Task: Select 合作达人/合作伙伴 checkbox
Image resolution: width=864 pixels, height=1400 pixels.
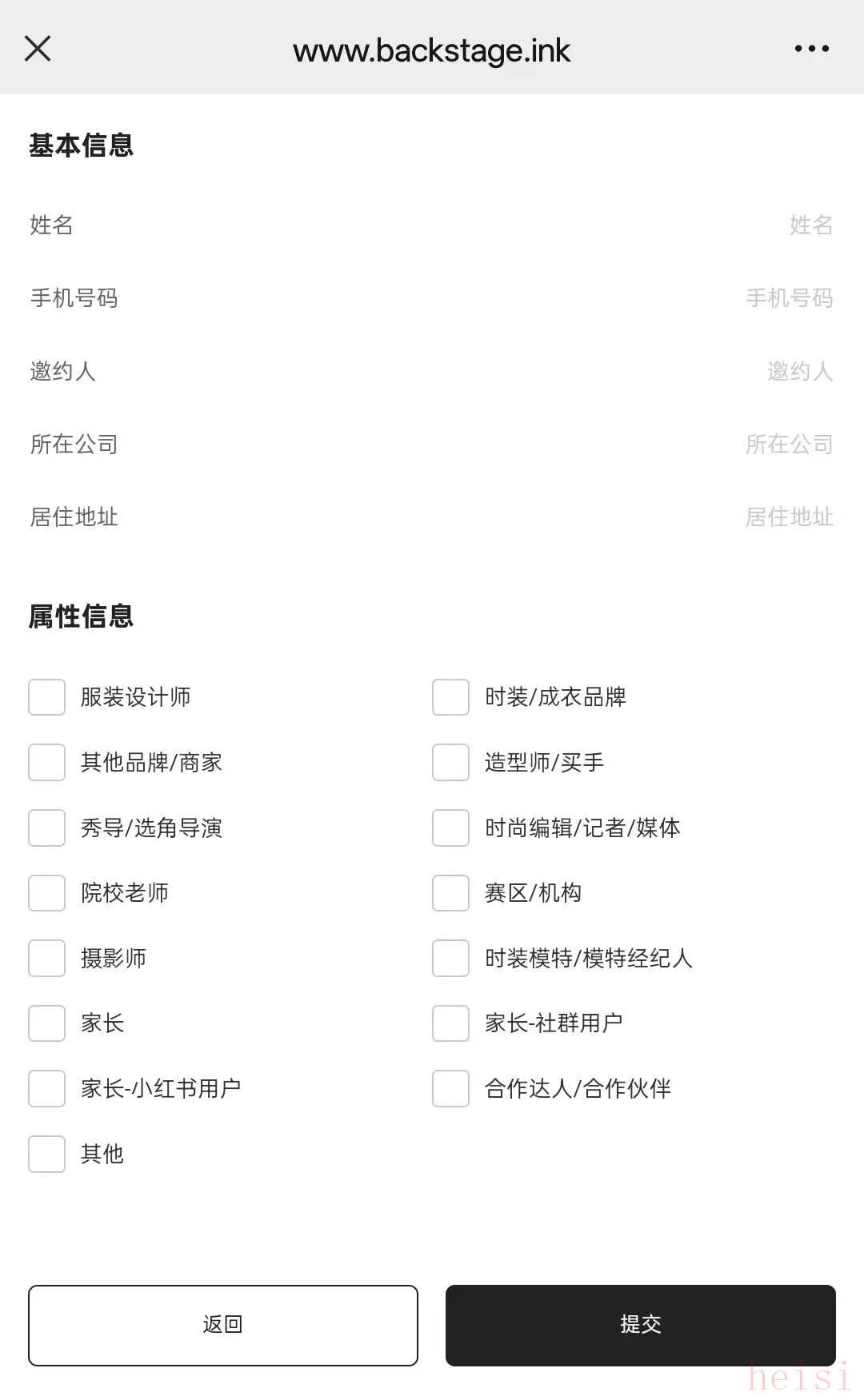Action: coord(450,1088)
